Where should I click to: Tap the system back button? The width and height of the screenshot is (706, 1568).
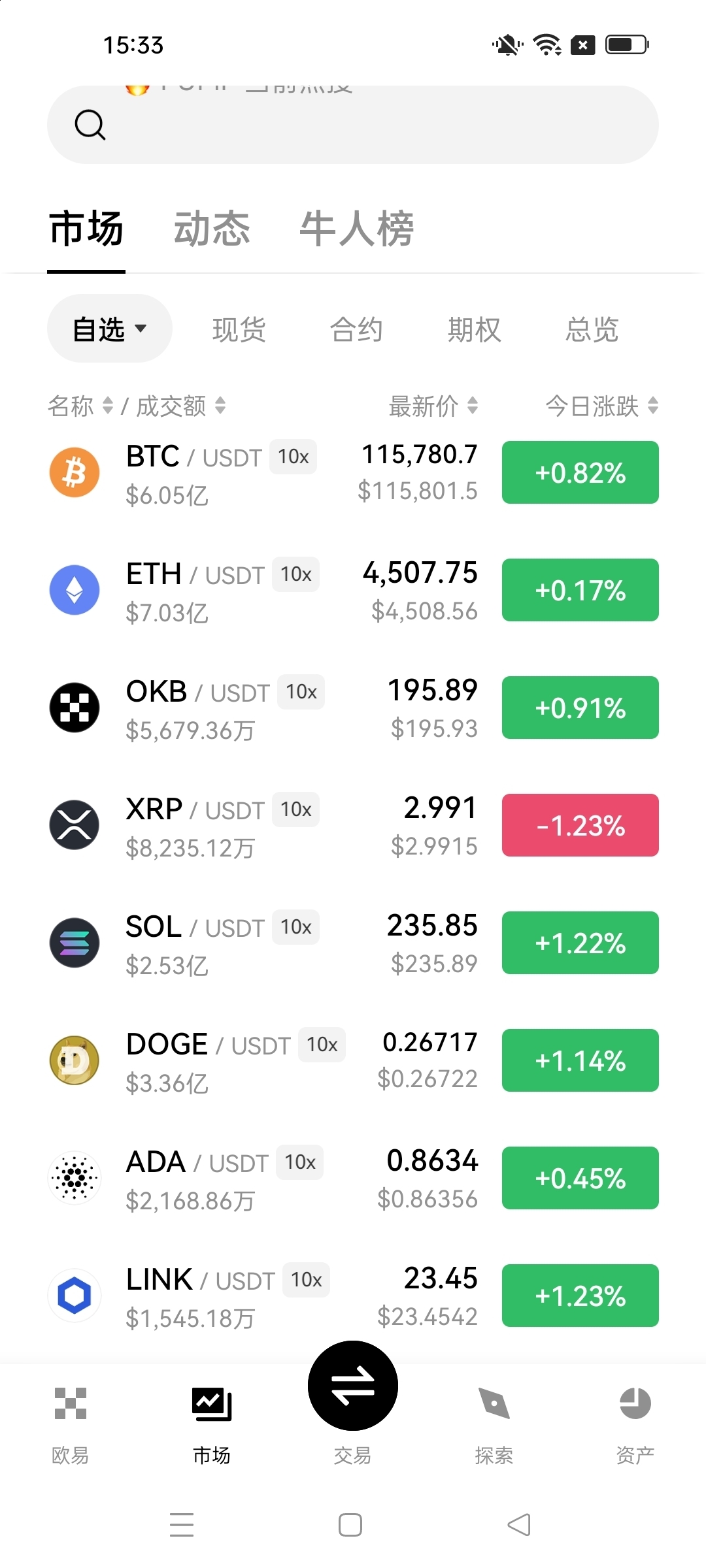[x=519, y=1525]
